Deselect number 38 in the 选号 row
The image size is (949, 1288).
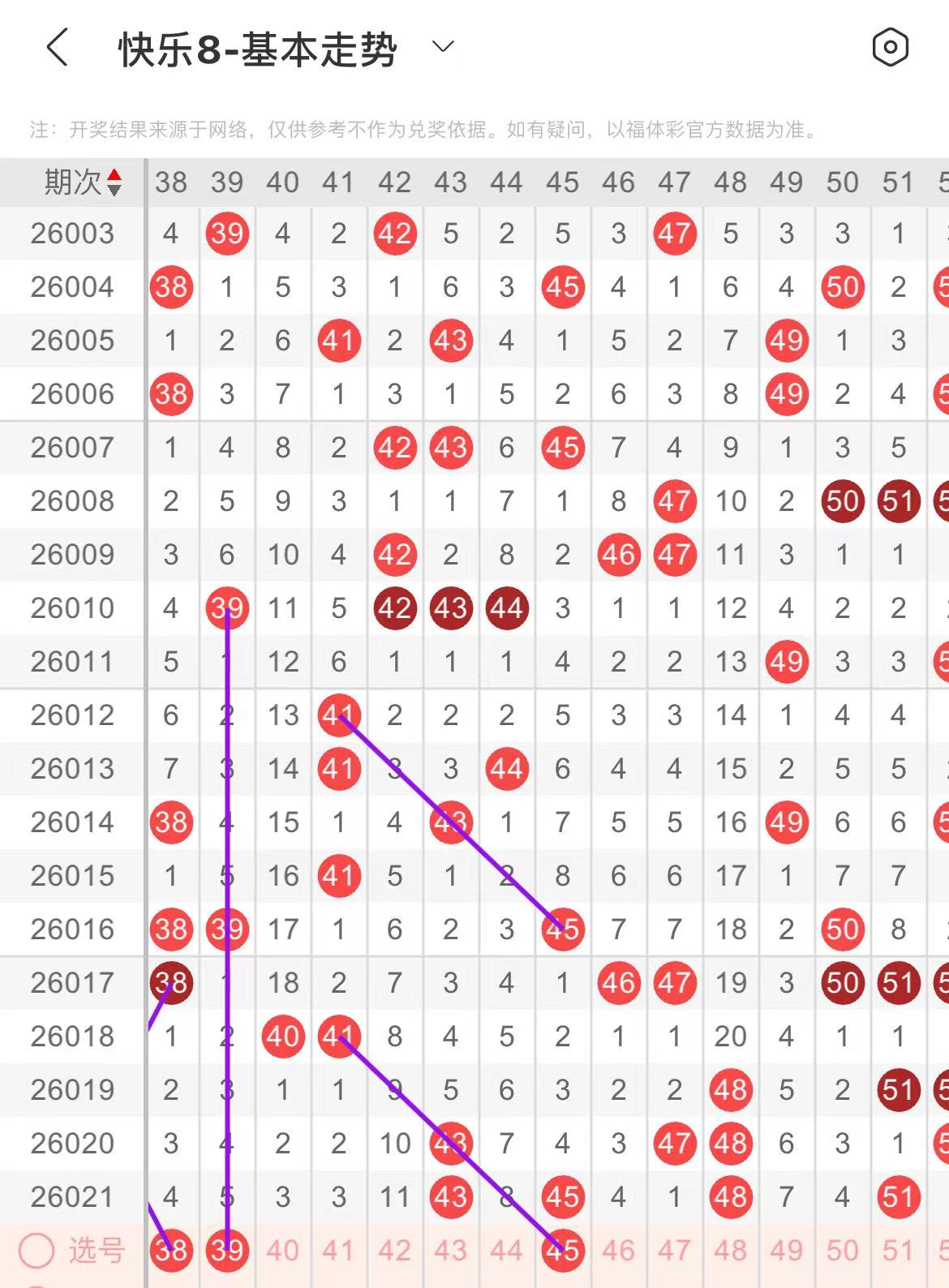[171, 1250]
